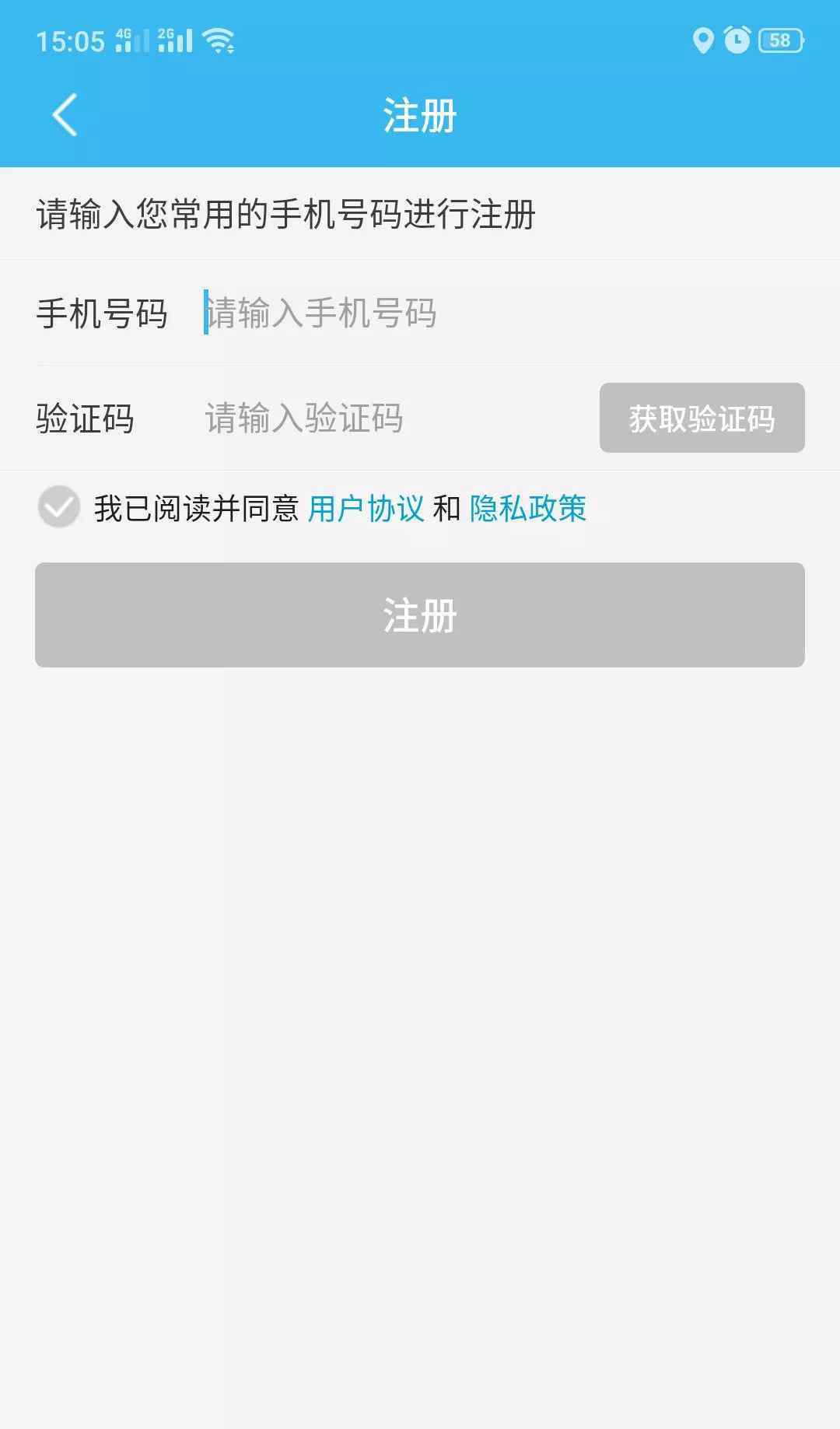
Task: Tap the large grey 注册 button
Action: tap(420, 615)
